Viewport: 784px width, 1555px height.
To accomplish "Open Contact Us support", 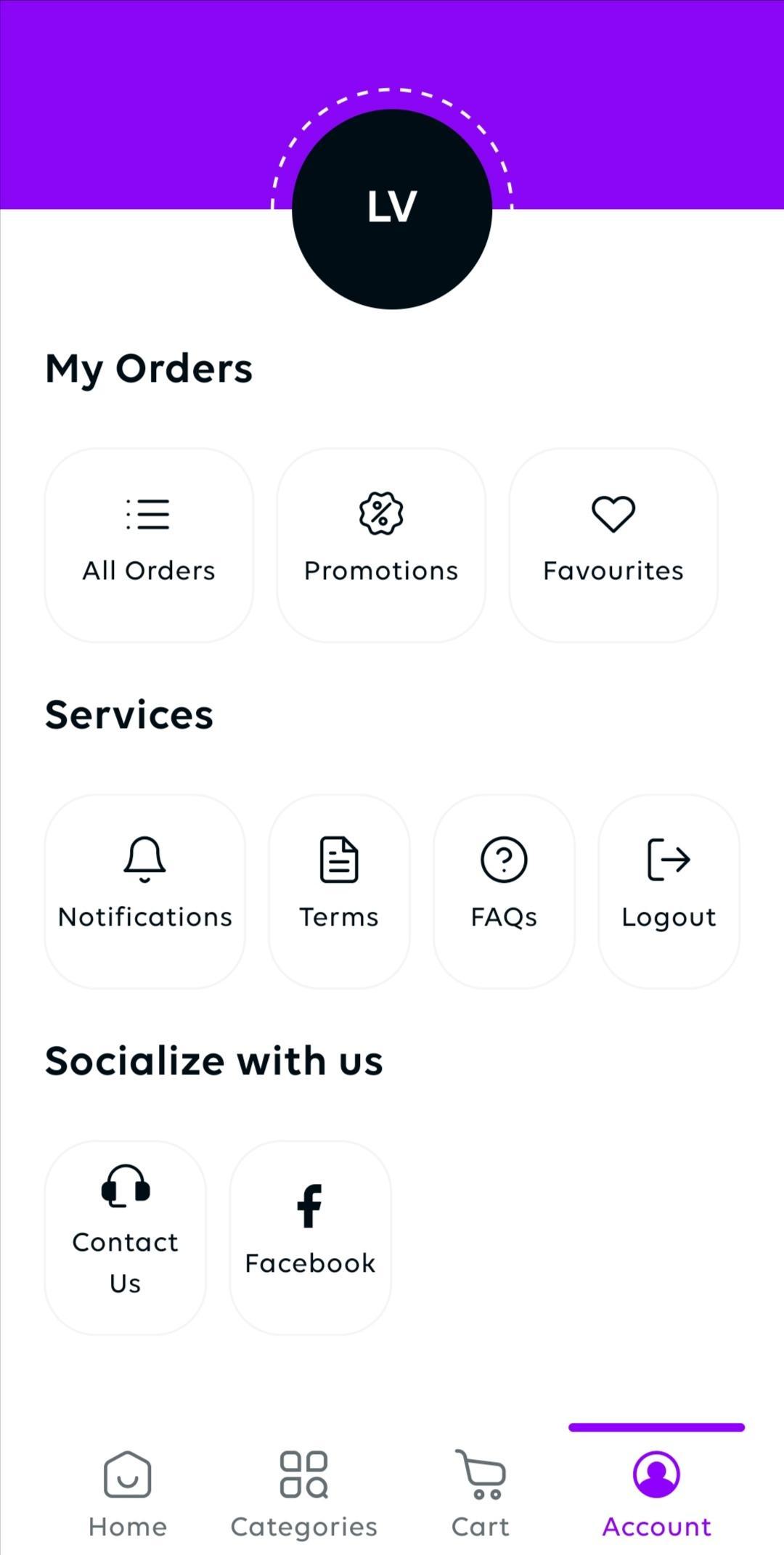I will pyautogui.click(x=126, y=1237).
